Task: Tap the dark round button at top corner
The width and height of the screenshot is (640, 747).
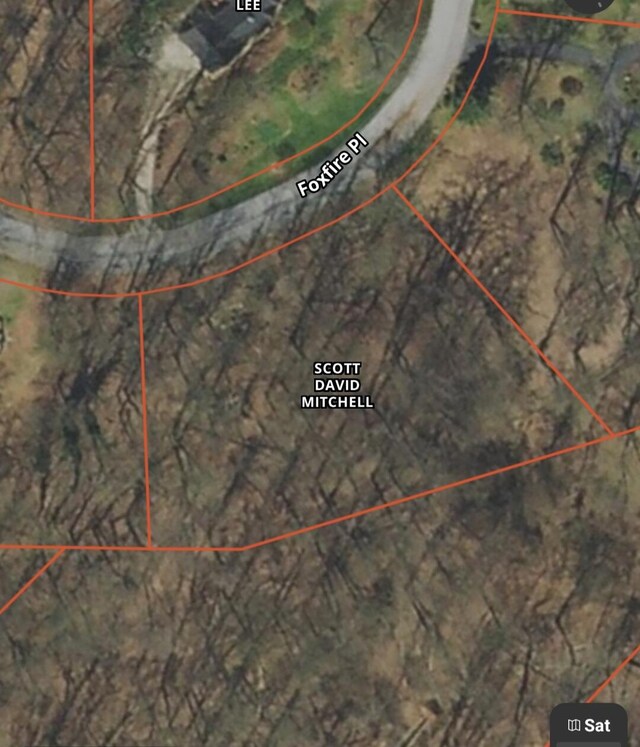Action: [x=592, y=4]
